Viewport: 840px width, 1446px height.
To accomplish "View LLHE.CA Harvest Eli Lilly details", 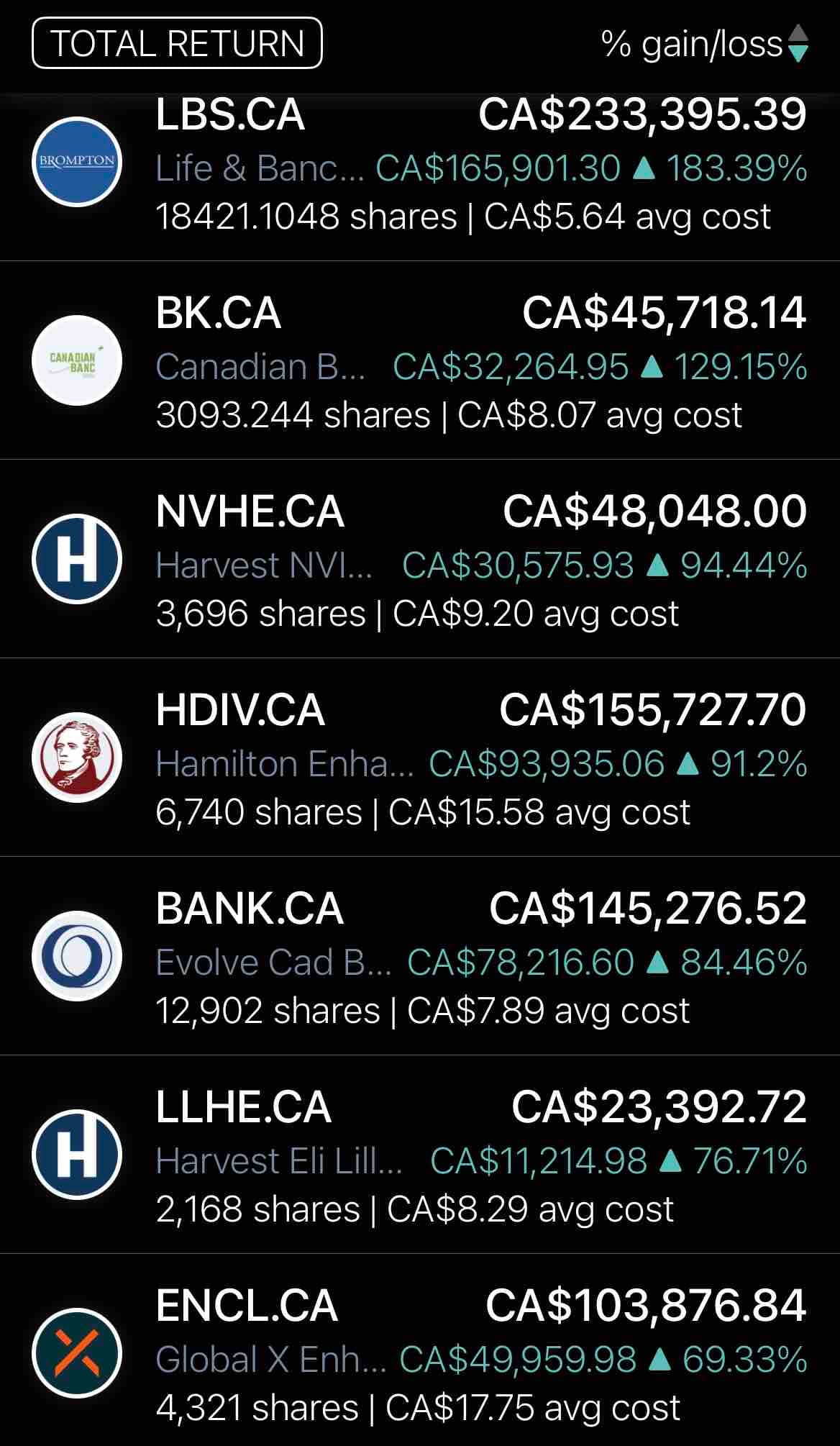I will click(420, 1155).
